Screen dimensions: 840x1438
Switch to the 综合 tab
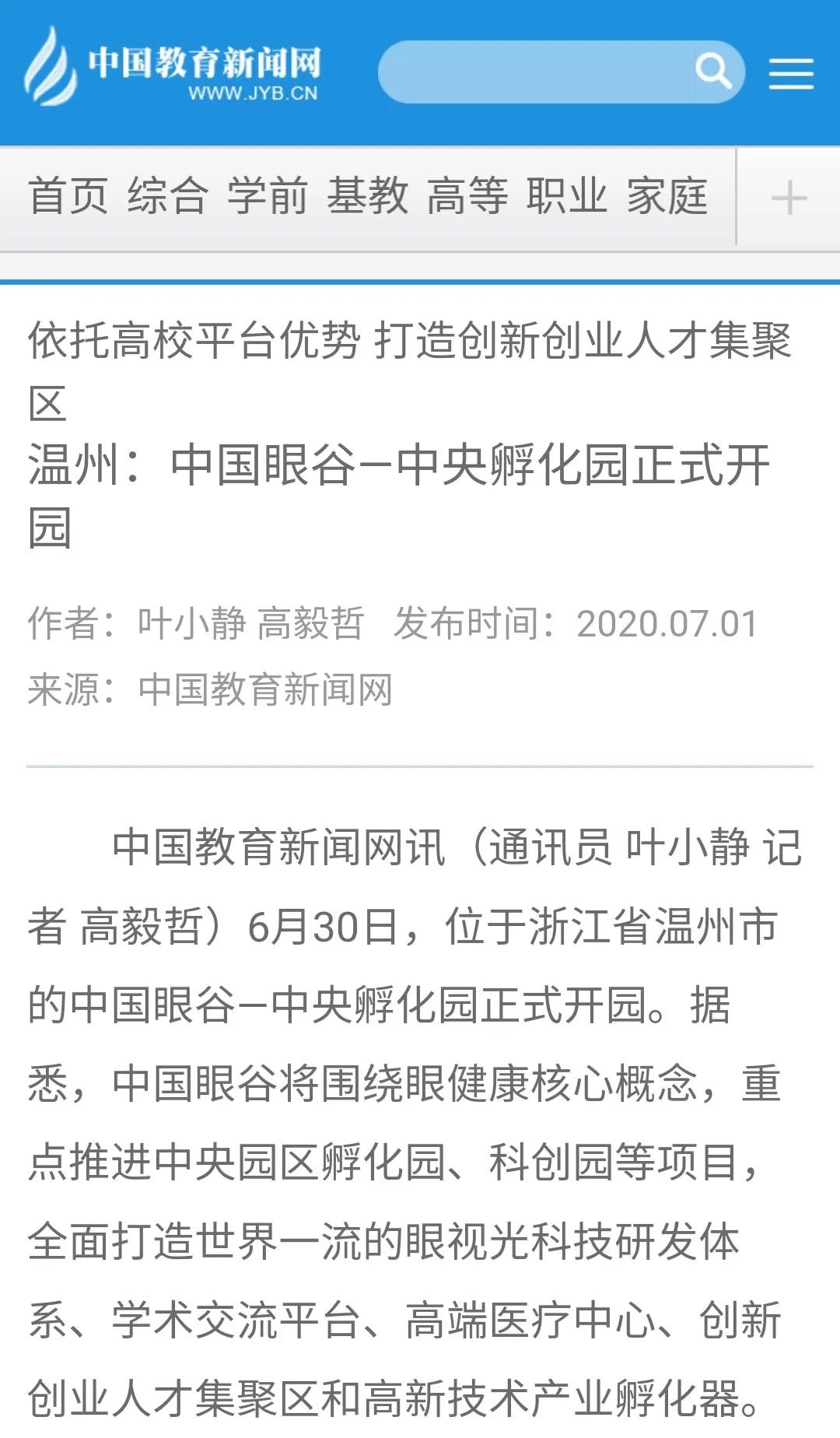click(x=168, y=195)
